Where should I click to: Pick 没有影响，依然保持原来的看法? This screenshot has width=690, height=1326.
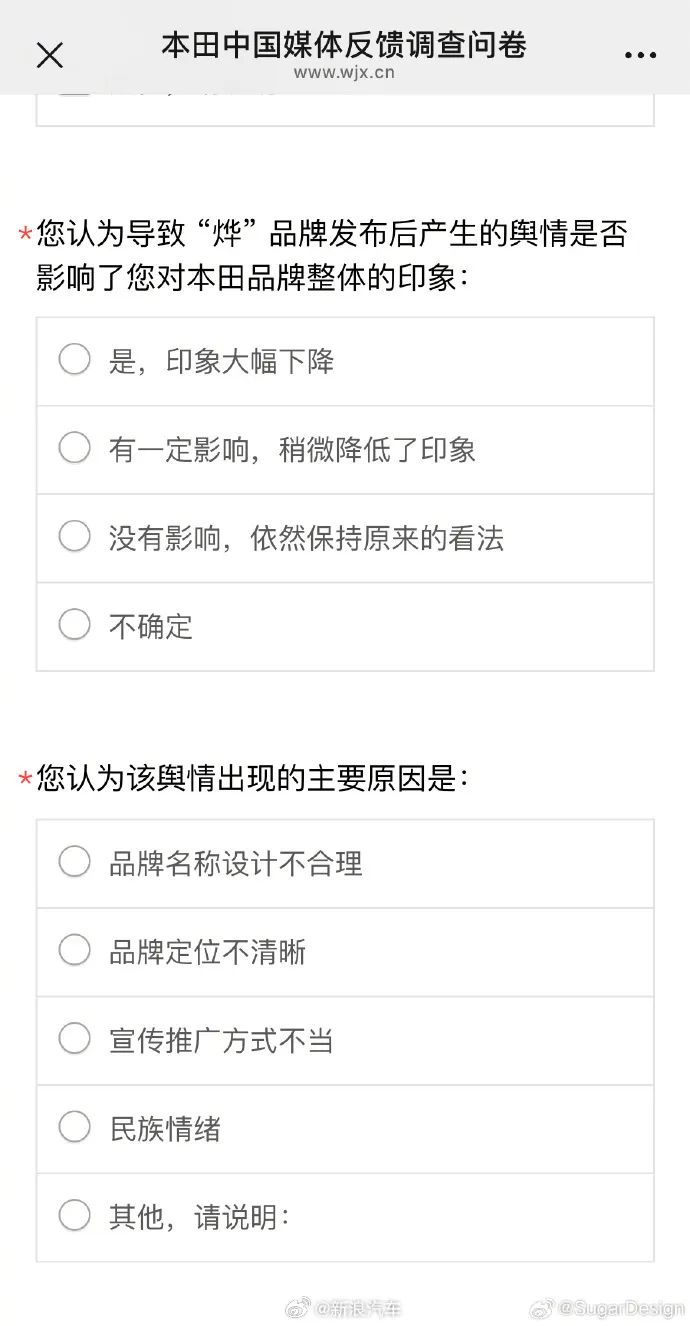tap(345, 538)
